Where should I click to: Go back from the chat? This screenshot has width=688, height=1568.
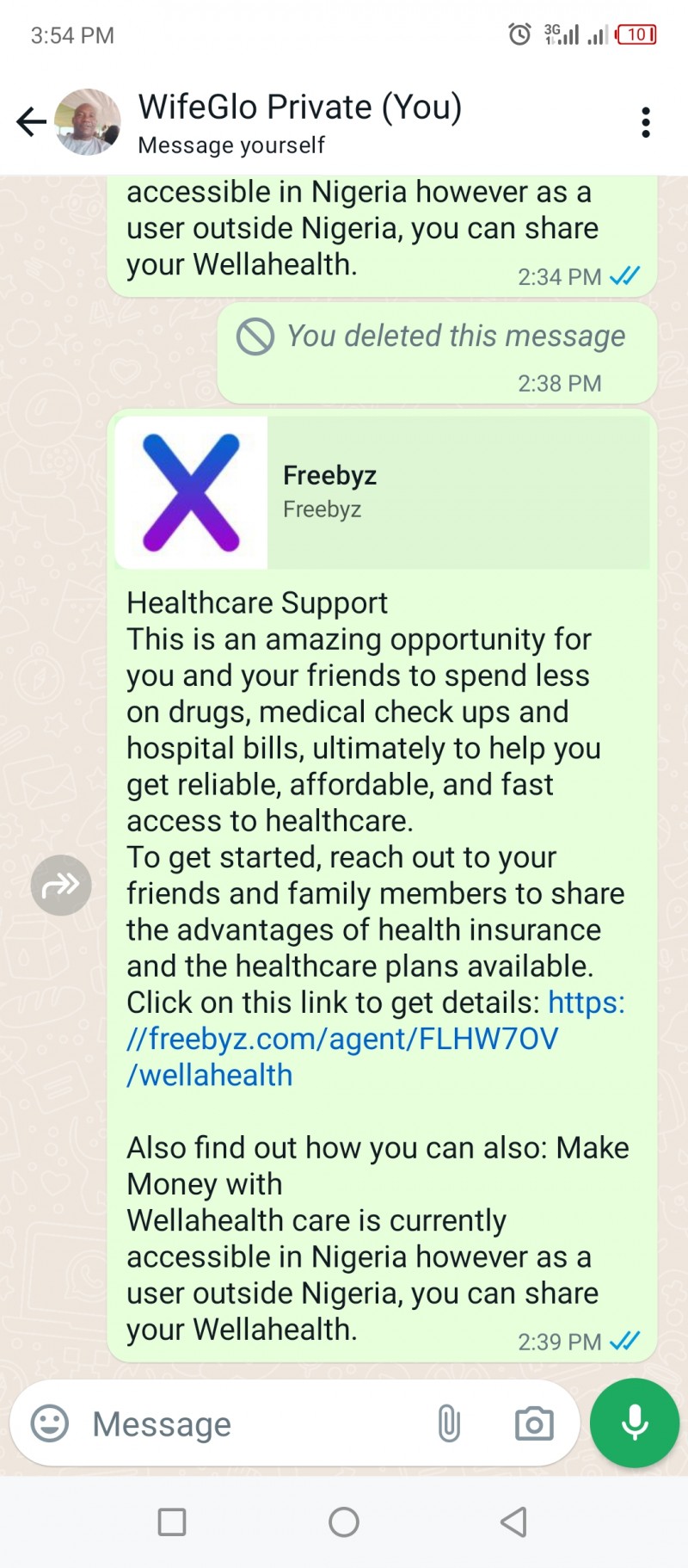pos(31,121)
